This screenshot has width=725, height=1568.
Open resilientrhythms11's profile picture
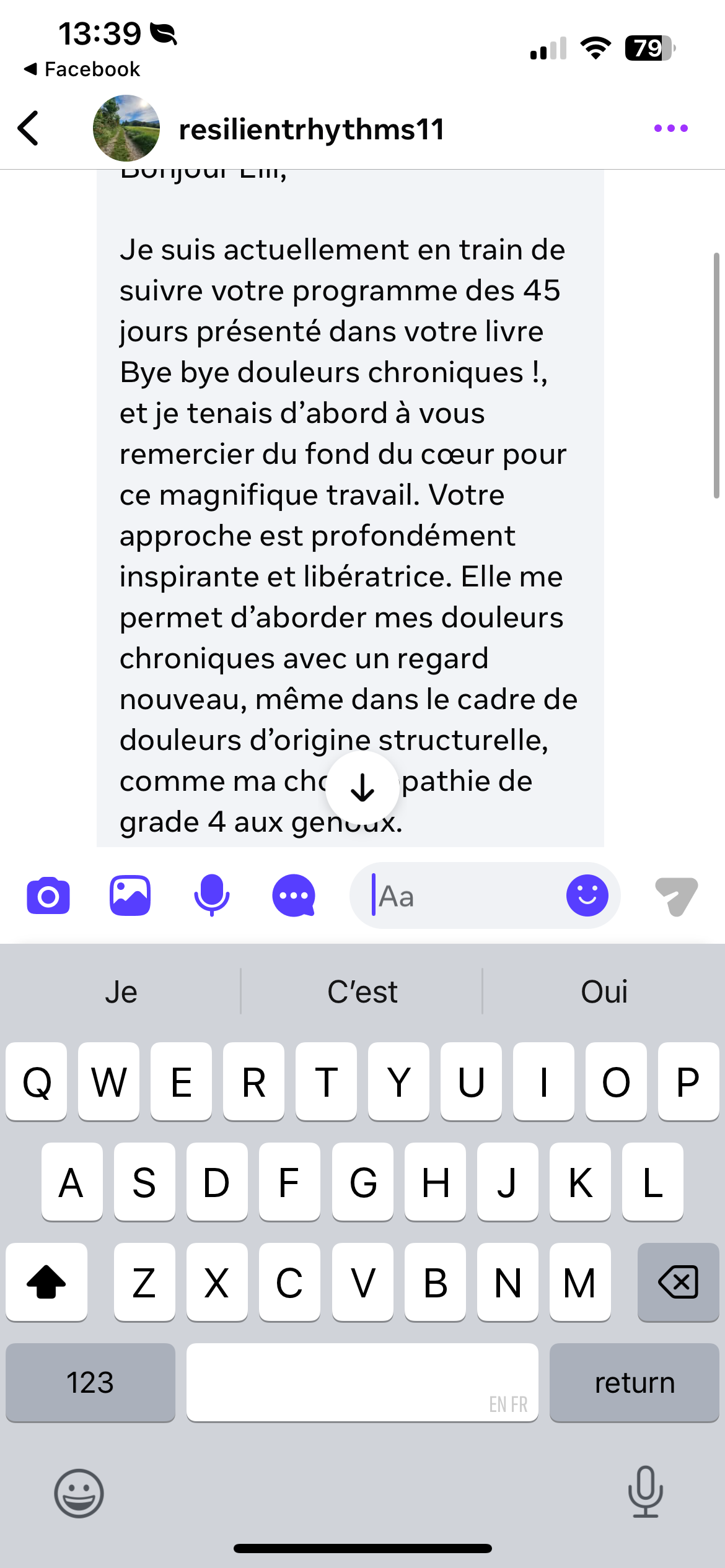126,129
